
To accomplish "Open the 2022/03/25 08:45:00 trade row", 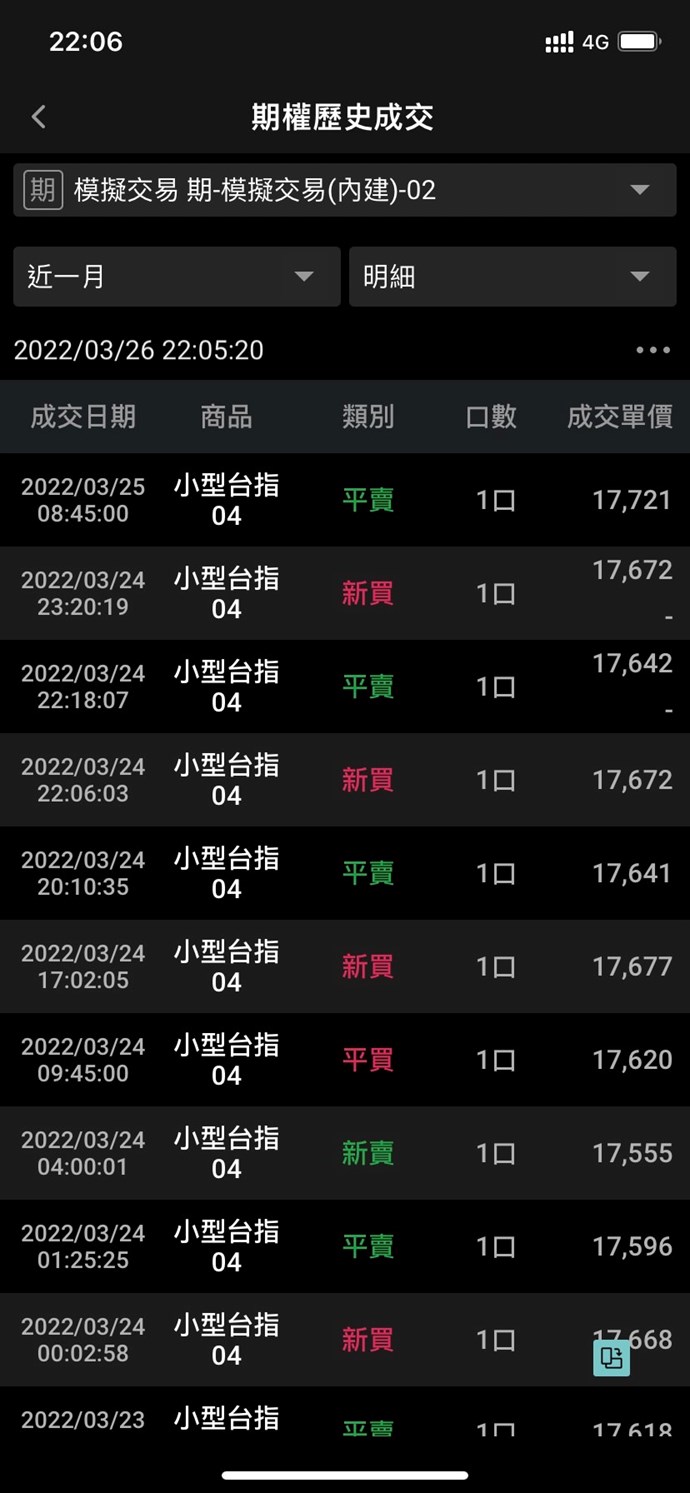I will pyautogui.click(x=345, y=500).
